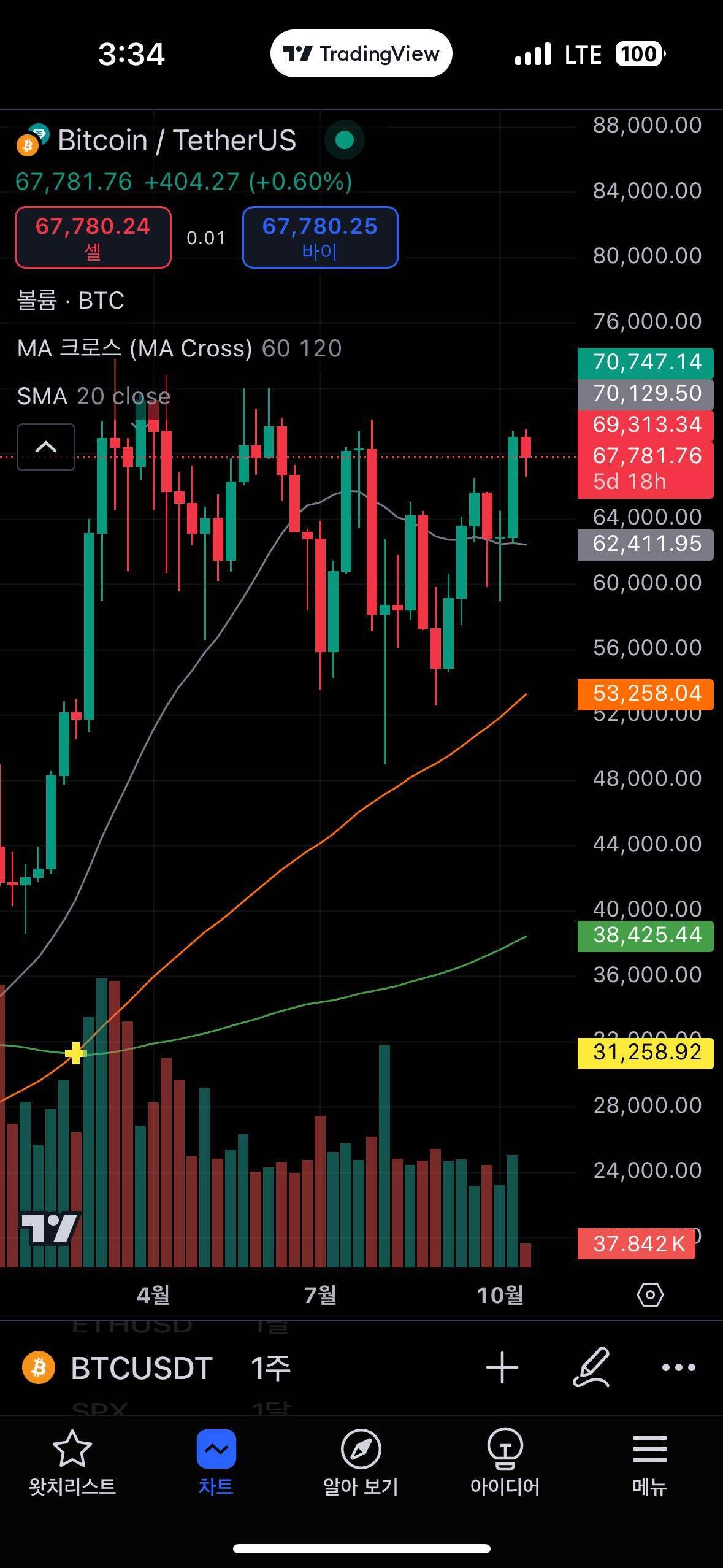Open the 볼륨 · BTC volume indicator legend
This screenshot has height=1568, width=723.
coord(71,301)
